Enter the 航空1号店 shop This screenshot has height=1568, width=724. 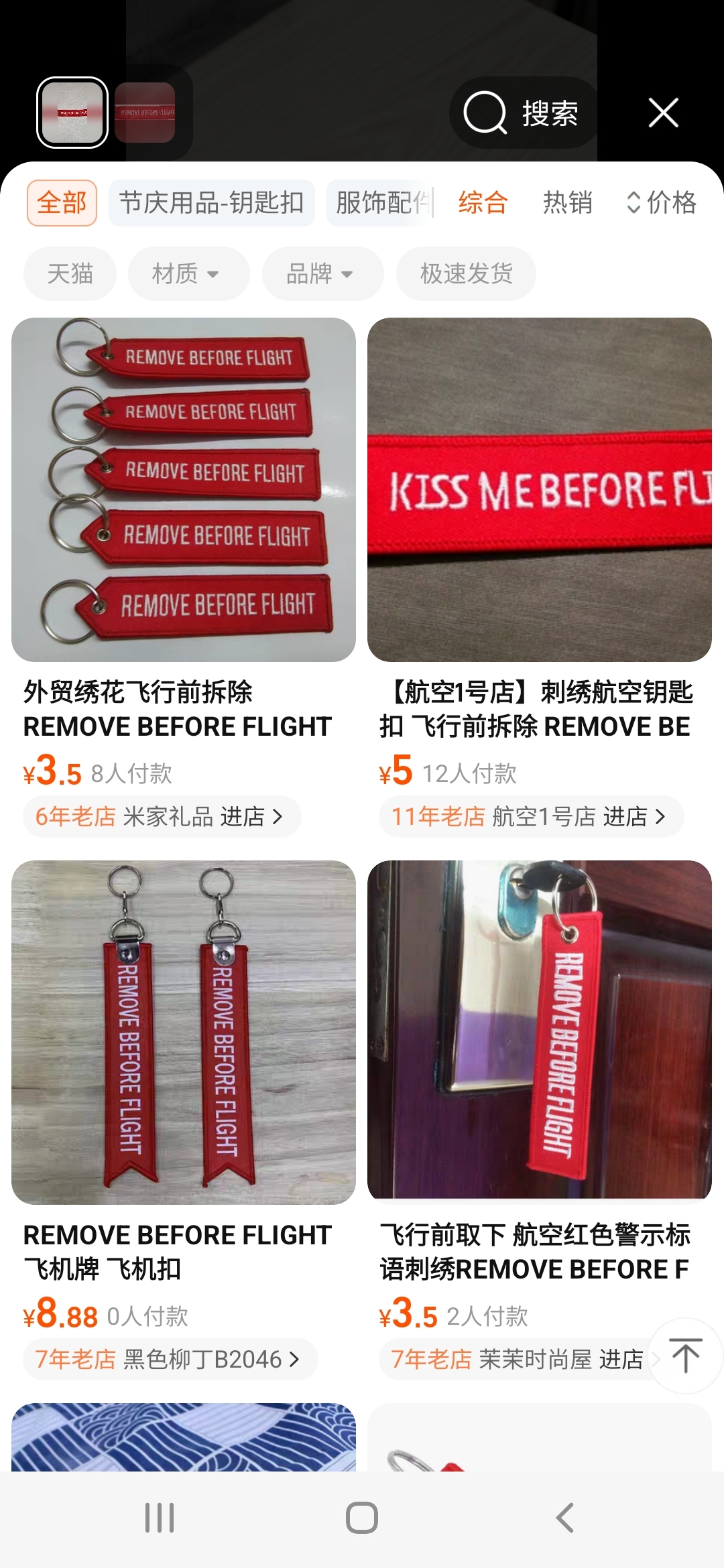pyautogui.click(x=531, y=816)
